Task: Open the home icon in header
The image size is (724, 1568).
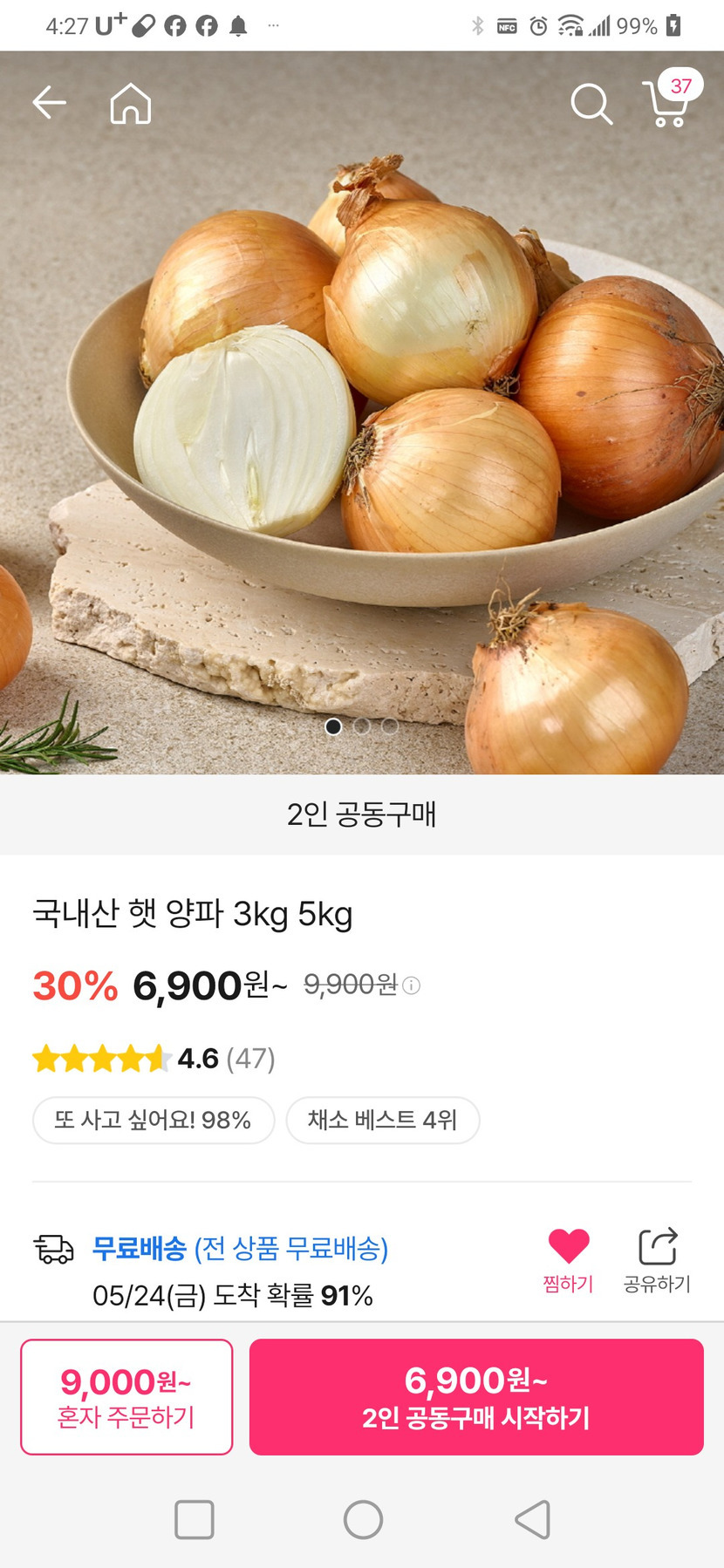Action: (x=131, y=105)
